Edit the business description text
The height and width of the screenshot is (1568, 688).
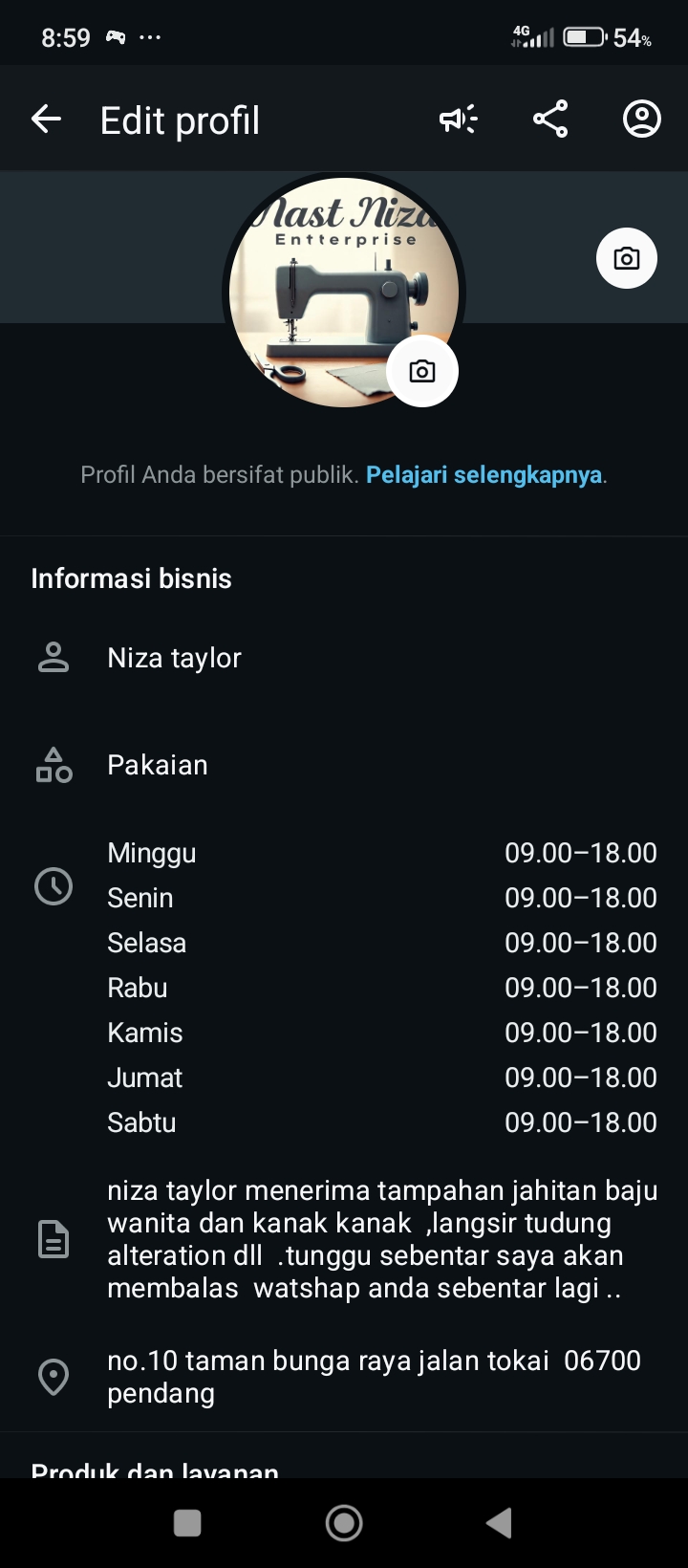382,1239
